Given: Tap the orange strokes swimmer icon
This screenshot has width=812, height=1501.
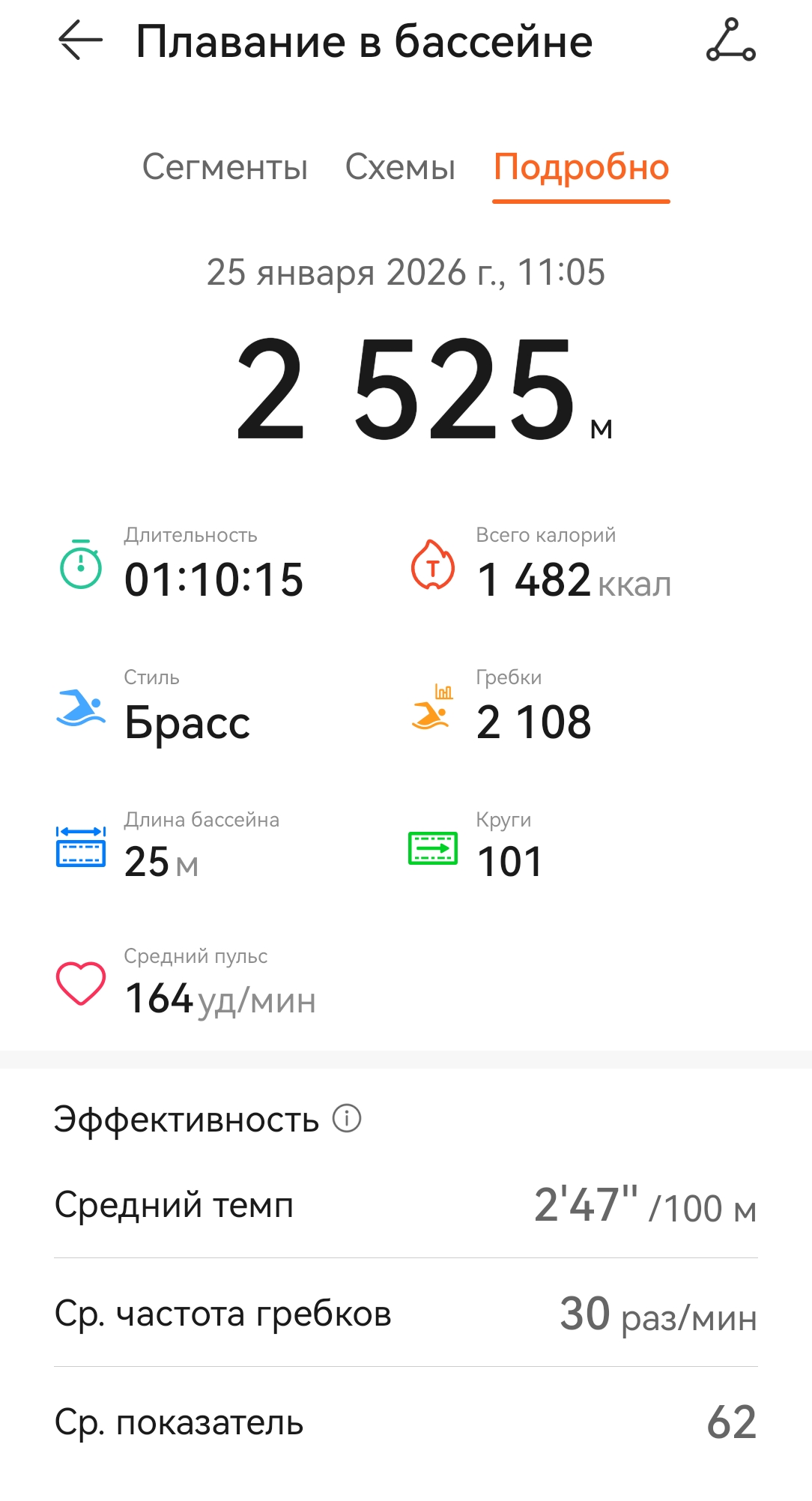Looking at the screenshot, I should [433, 712].
